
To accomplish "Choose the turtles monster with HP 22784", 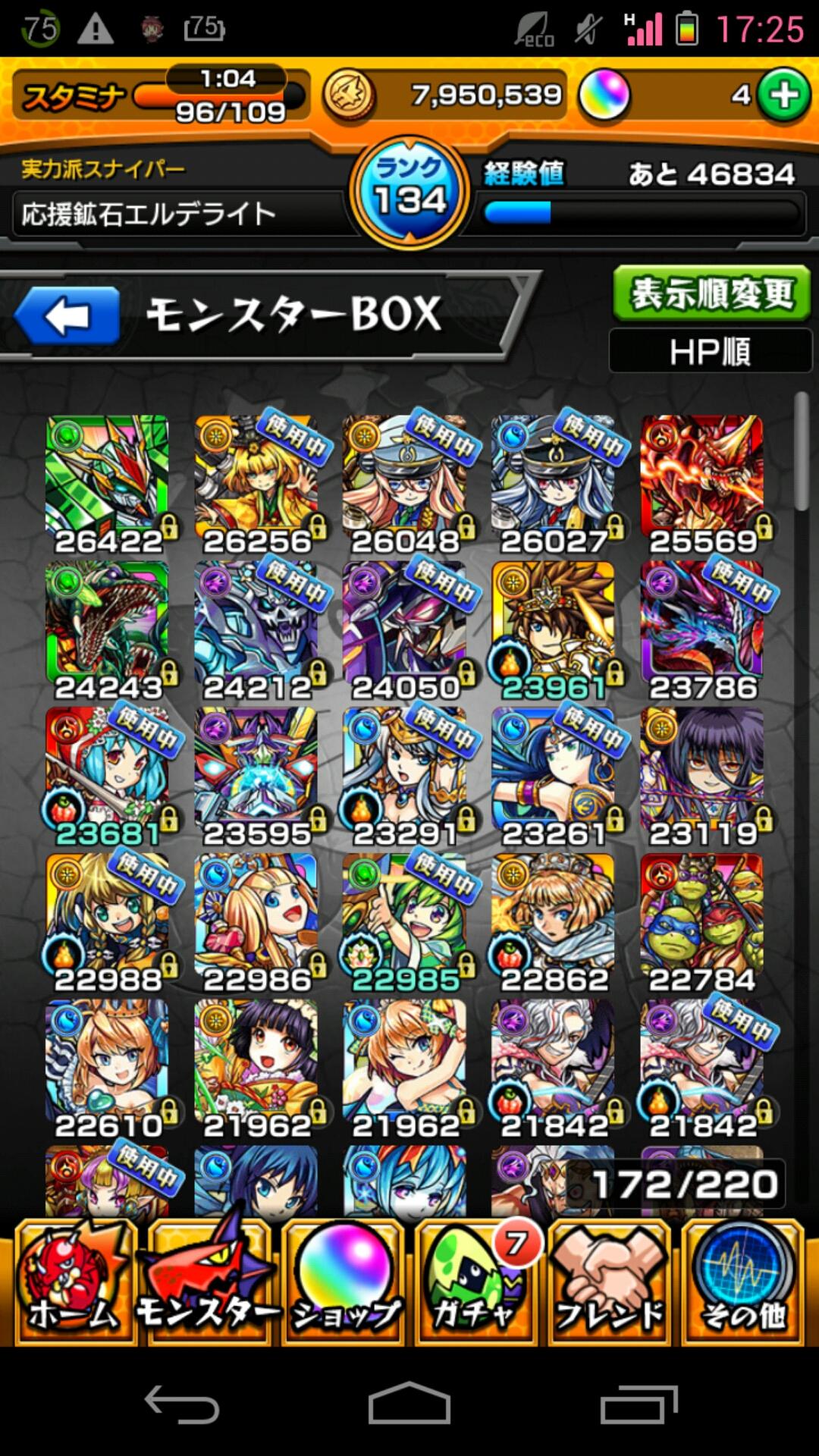I will pos(702,922).
